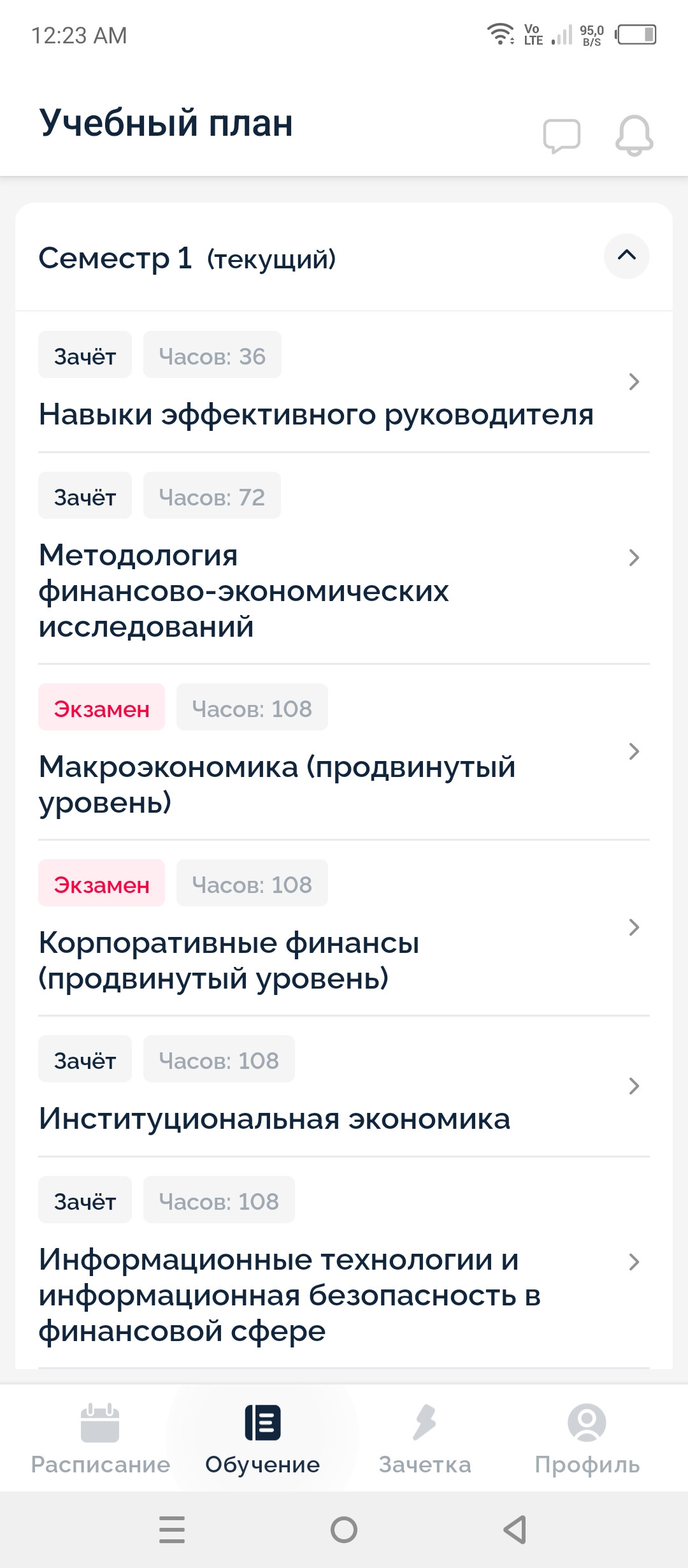
Task: Tap the system home button
Action: [344, 1530]
